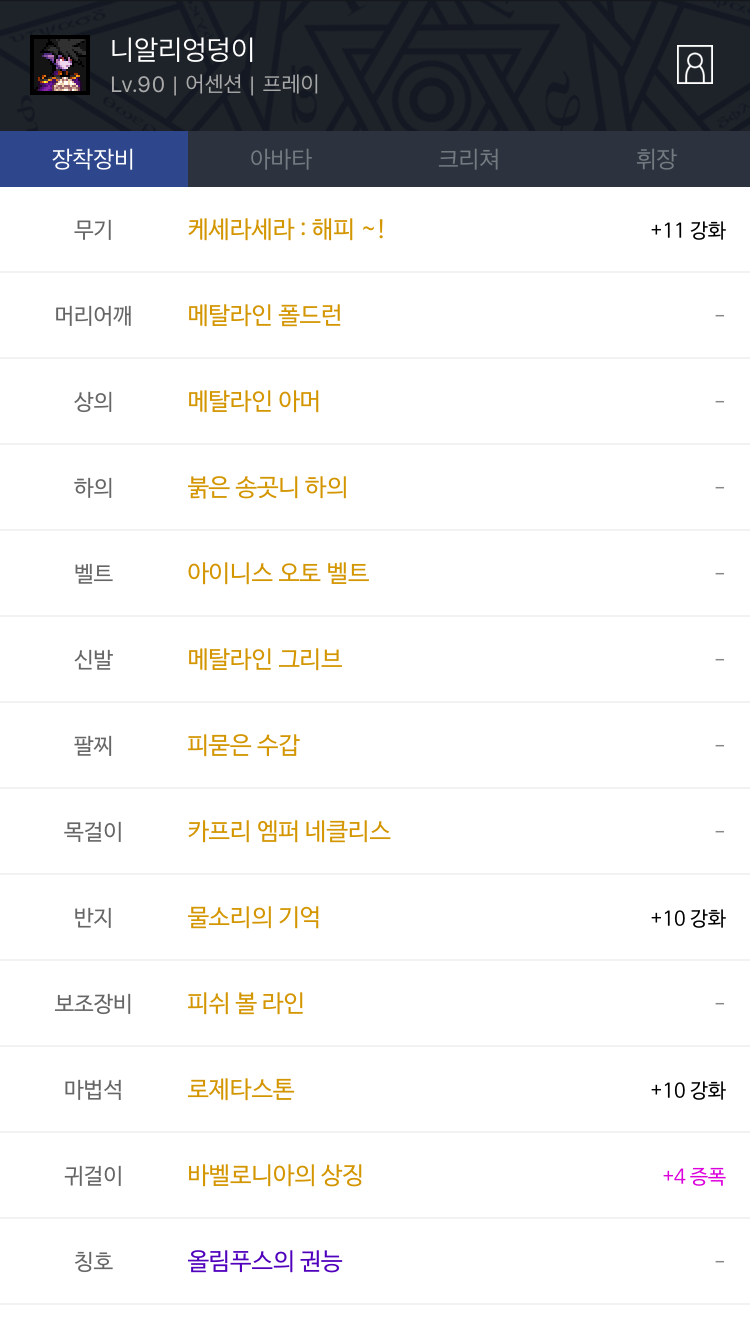View 메탈라인 아머 details

pos(375,402)
